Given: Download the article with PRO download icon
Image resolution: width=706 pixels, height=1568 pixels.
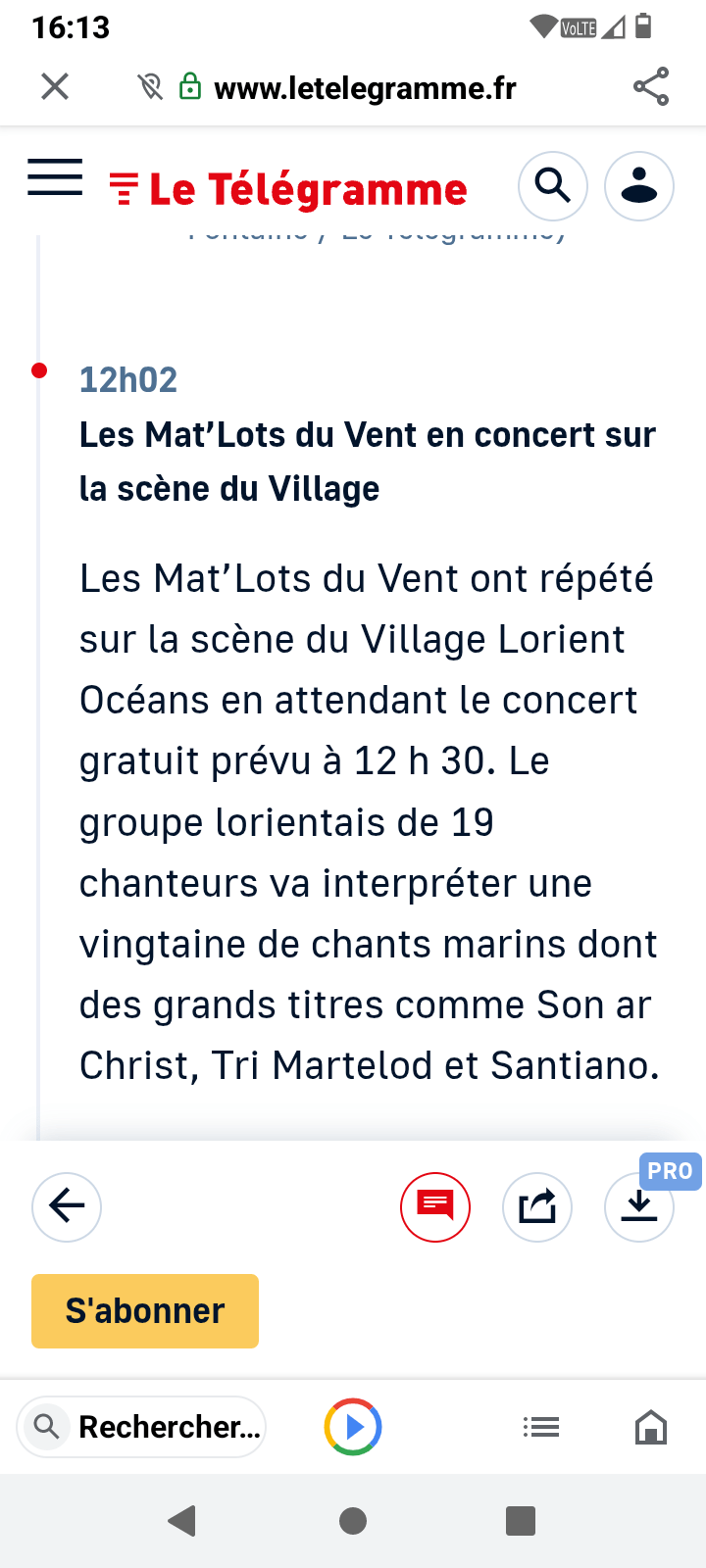Looking at the screenshot, I should 639,1206.
